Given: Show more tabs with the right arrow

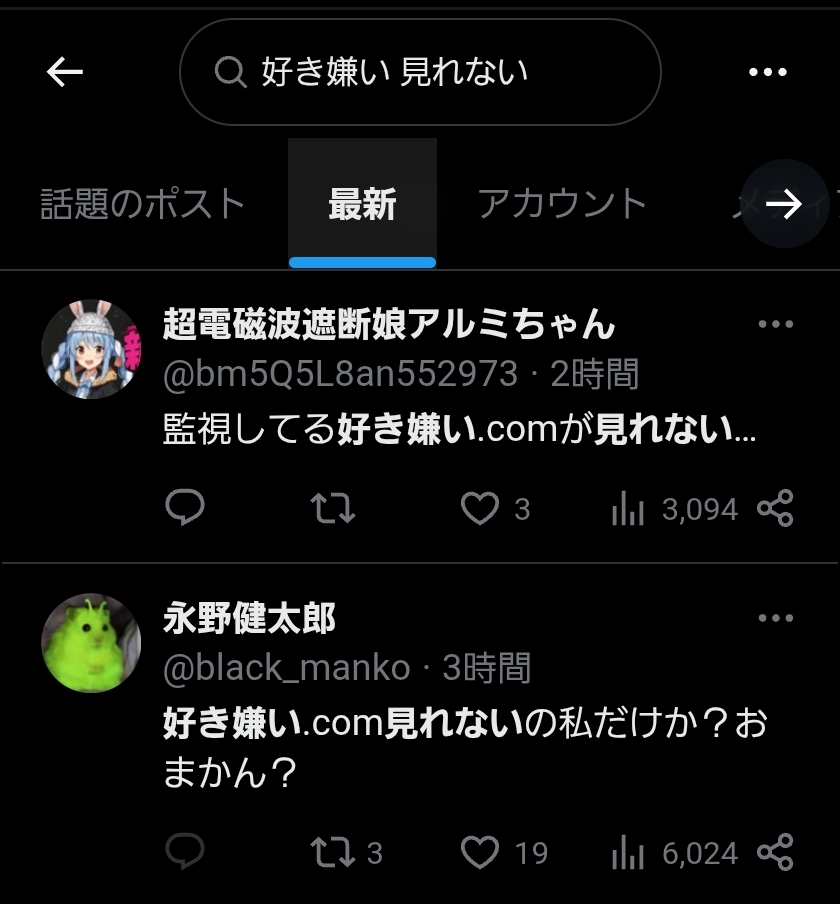Looking at the screenshot, I should coord(785,204).
